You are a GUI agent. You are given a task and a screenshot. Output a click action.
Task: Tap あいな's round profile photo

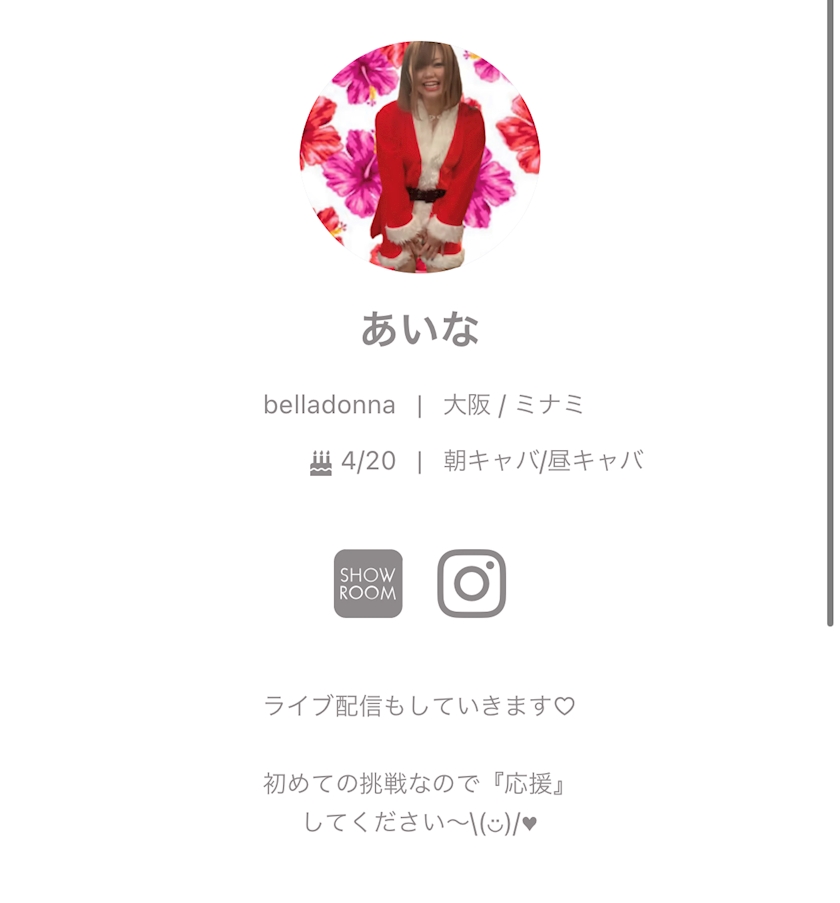420,157
